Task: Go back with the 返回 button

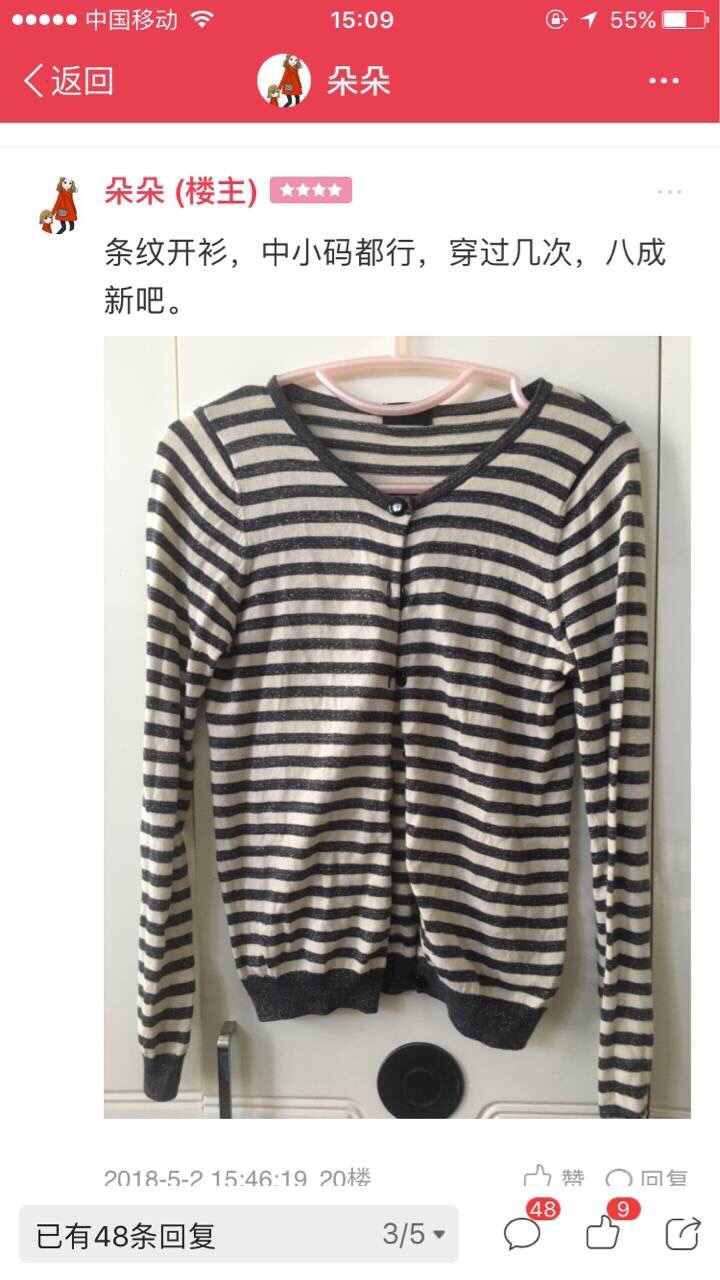Action: 68,81
